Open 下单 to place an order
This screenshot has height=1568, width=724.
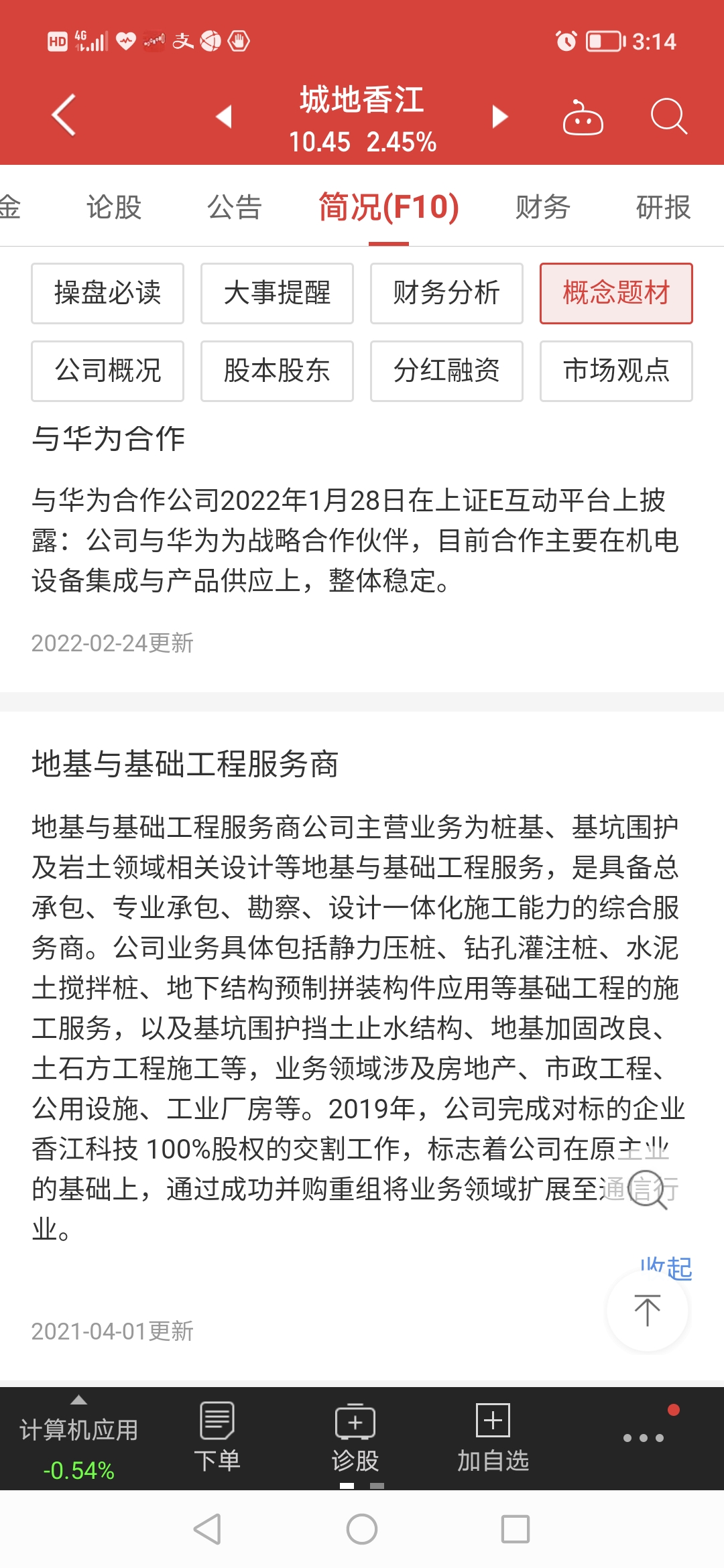pyautogui.click(x=217, y=1437)
